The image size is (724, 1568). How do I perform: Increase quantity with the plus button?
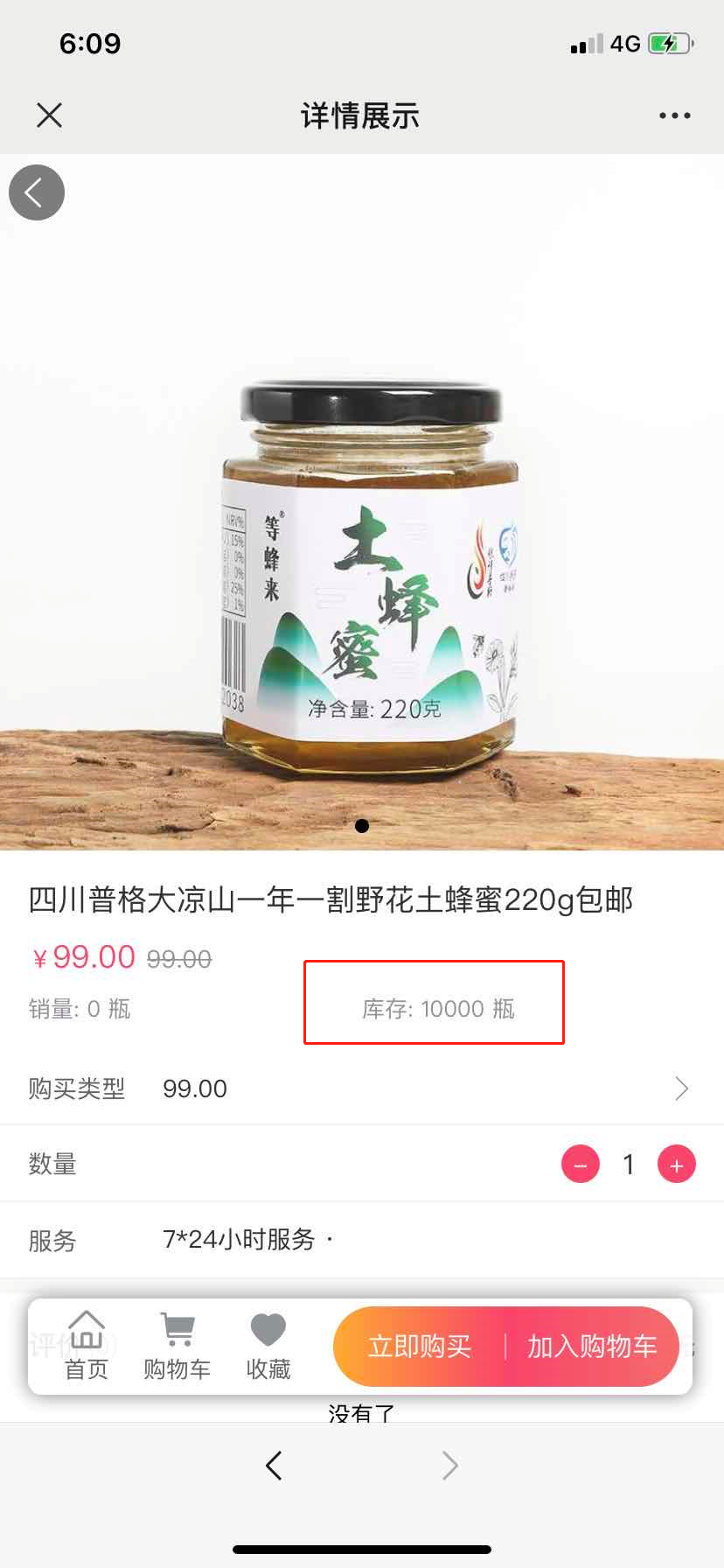click(x=676, y=1165)
